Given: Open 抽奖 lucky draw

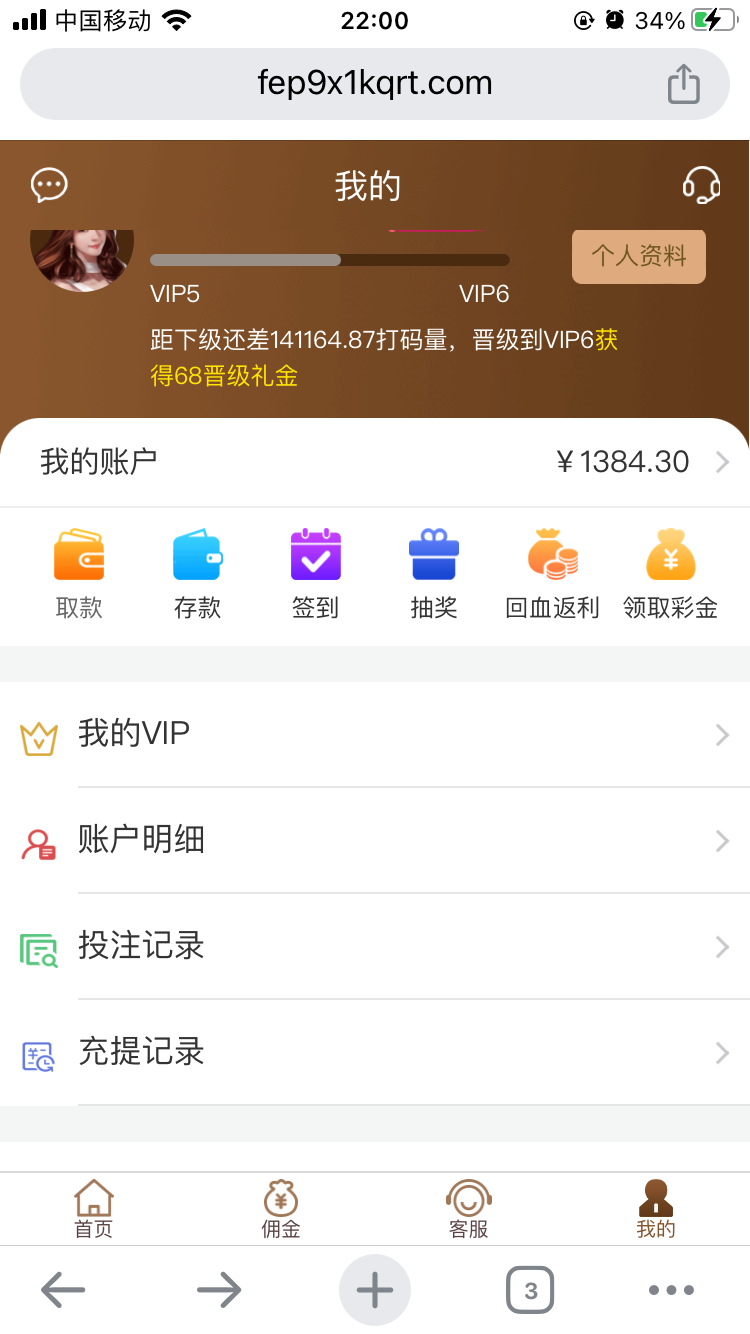Looking at the screenshot, I should 433,575.
